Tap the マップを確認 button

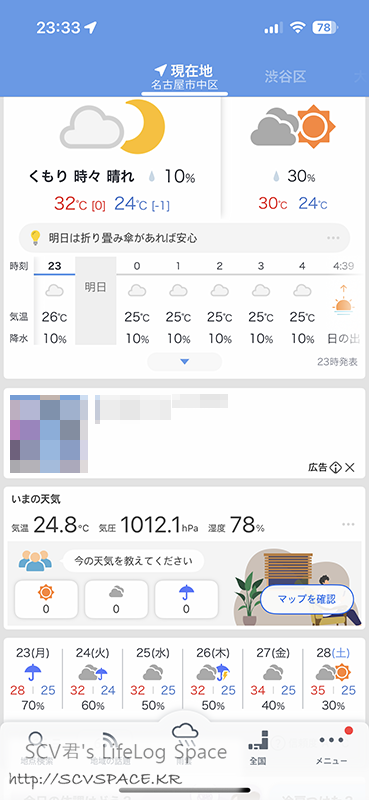tap(307, 599)
